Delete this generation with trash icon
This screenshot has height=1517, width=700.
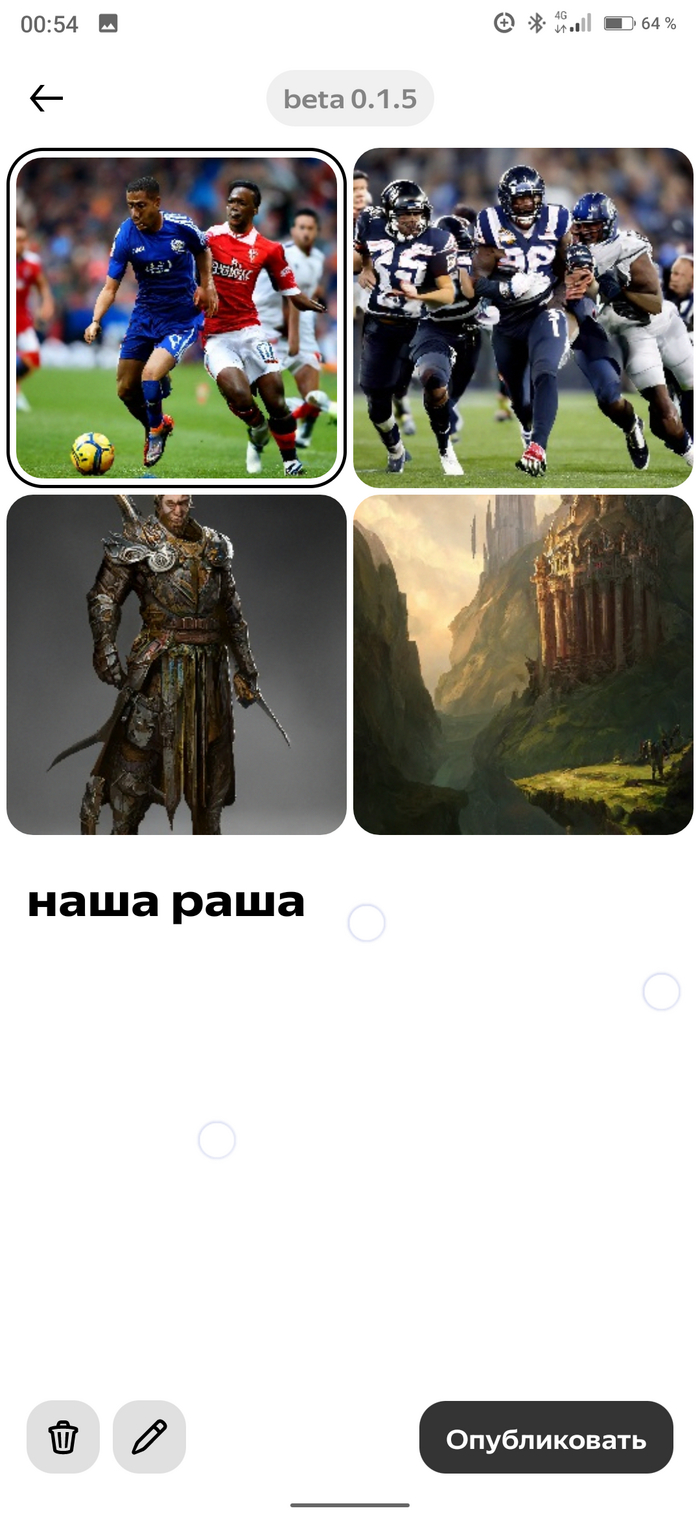click(x=63, y=1437)
